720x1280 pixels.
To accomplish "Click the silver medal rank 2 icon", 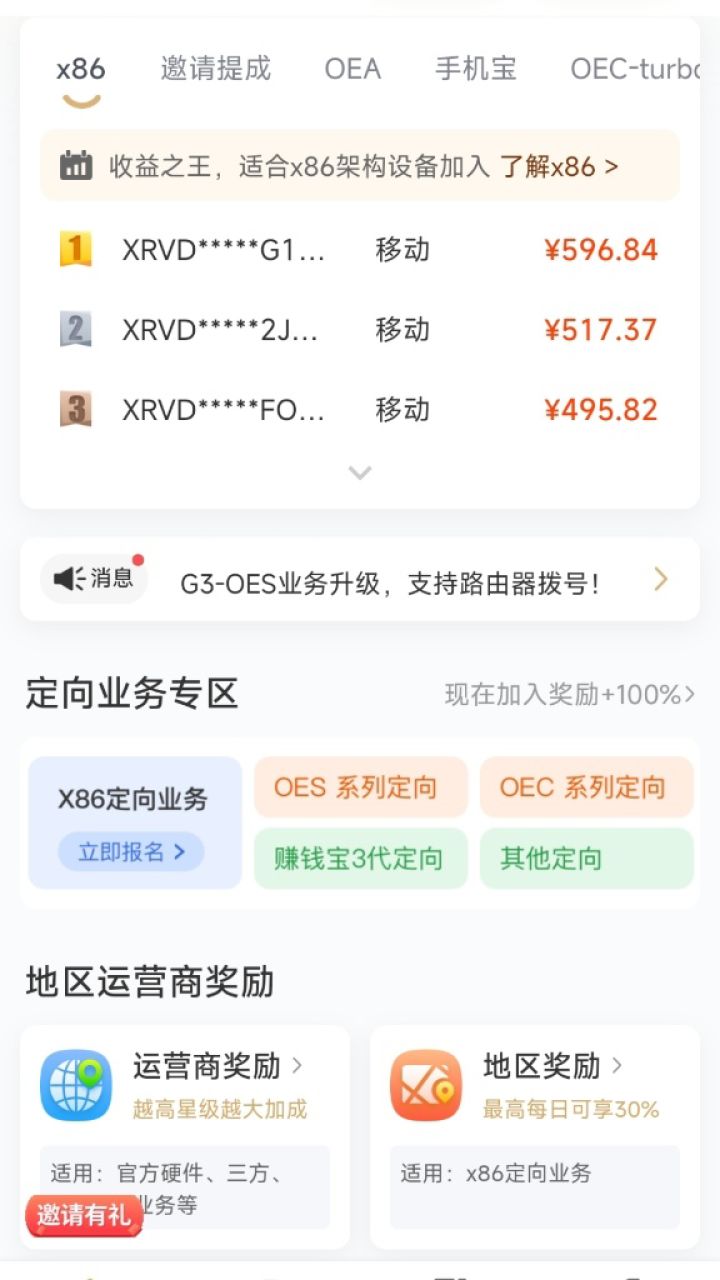I will (78, 329).
